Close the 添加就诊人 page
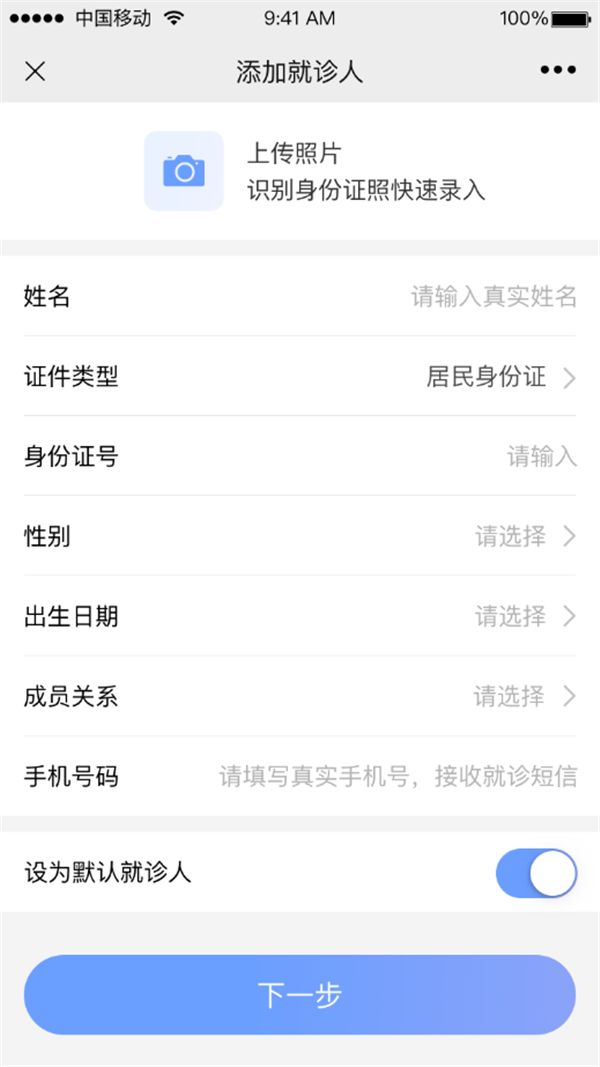The width and height of the screenshot is (600, 1067). pyautogui.click(x=35, y=71)
